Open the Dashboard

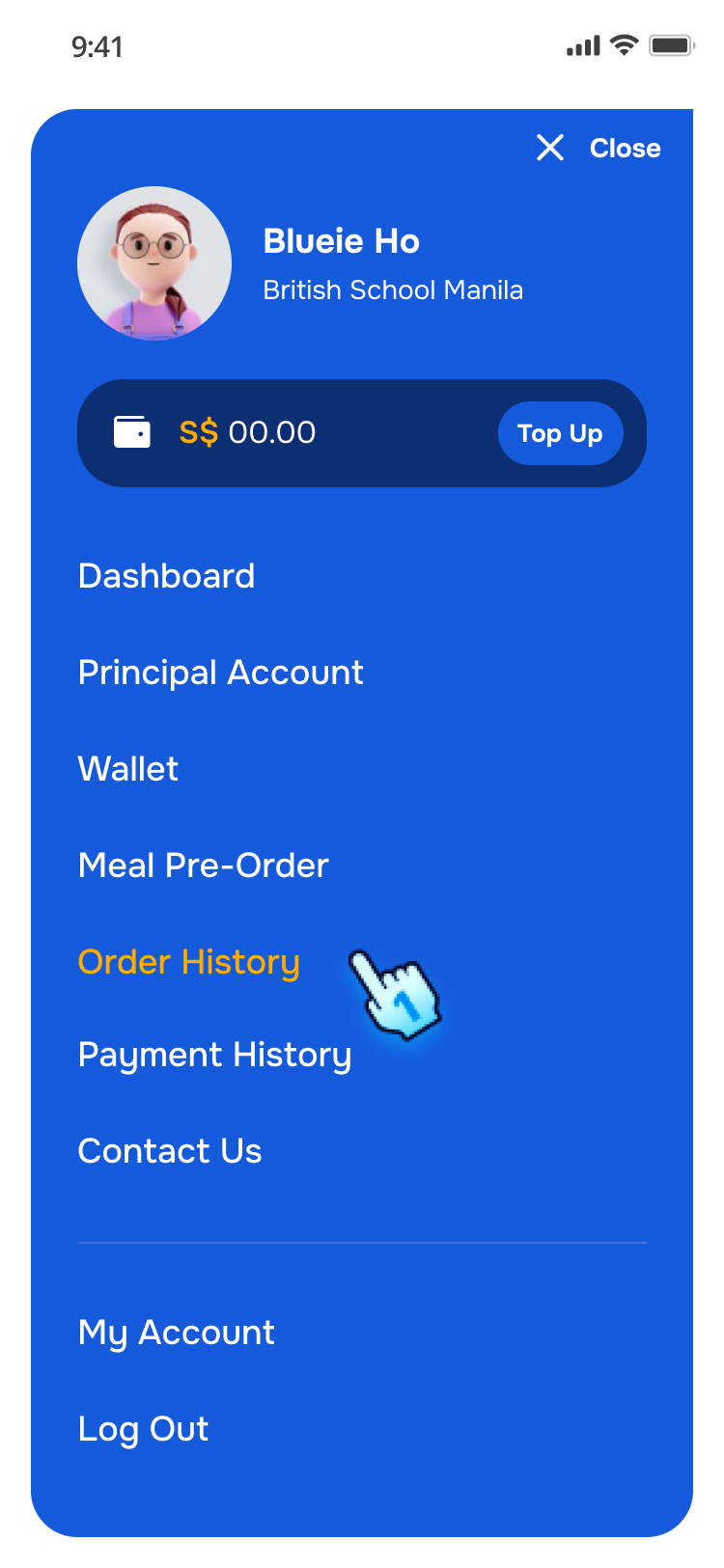pos(166,576)
